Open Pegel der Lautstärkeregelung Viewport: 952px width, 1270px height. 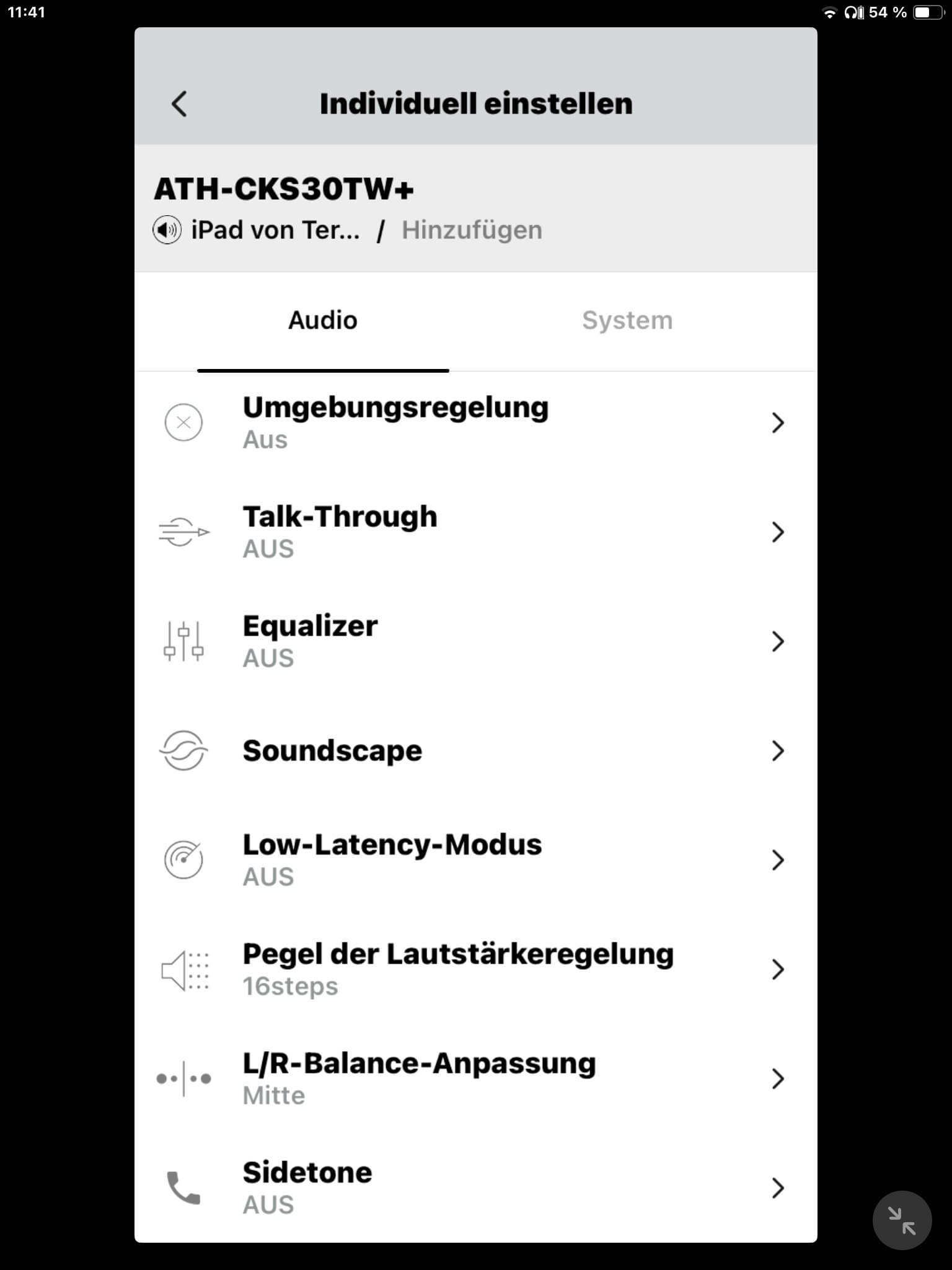(475, 969)
